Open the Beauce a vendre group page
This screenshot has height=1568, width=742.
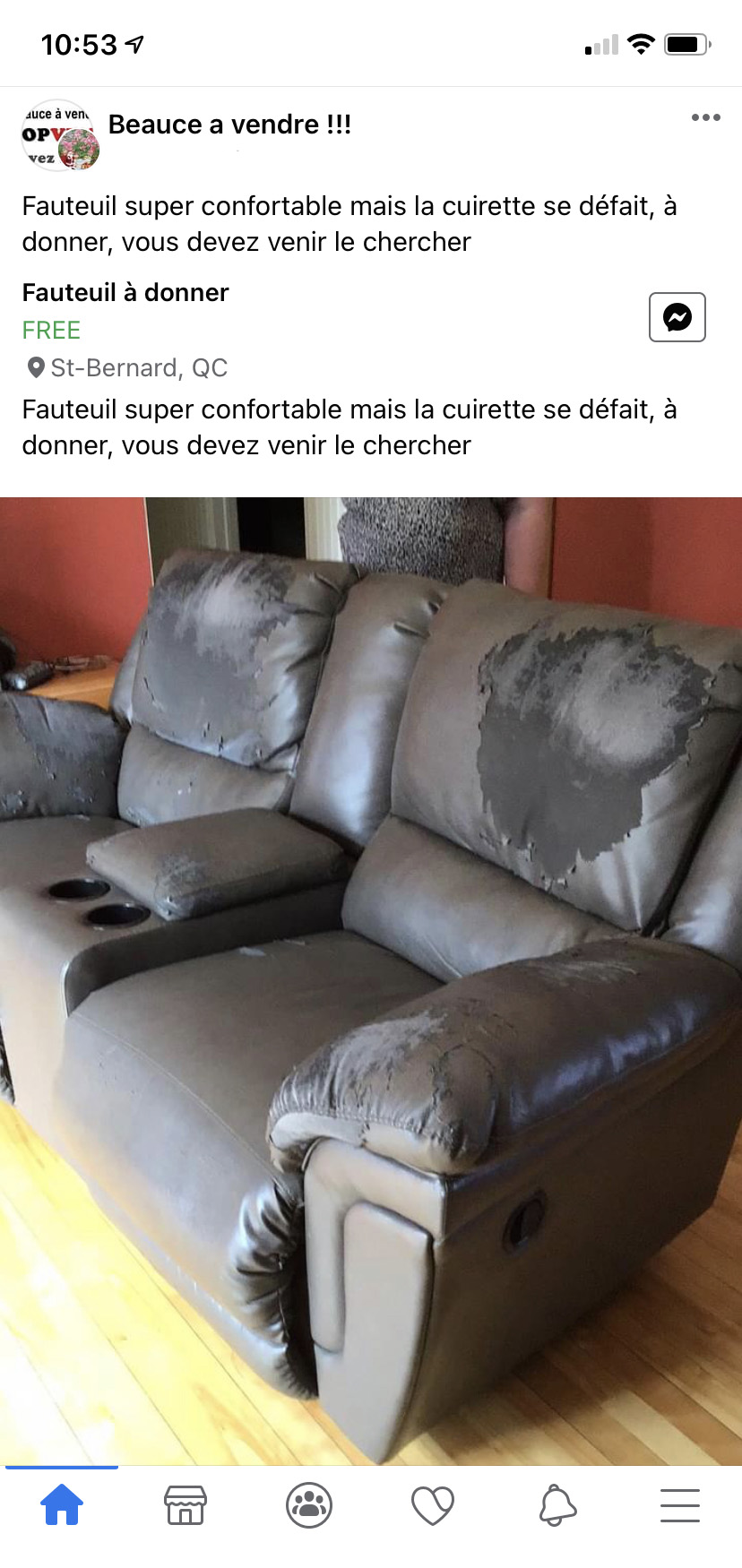click(229, 125)
